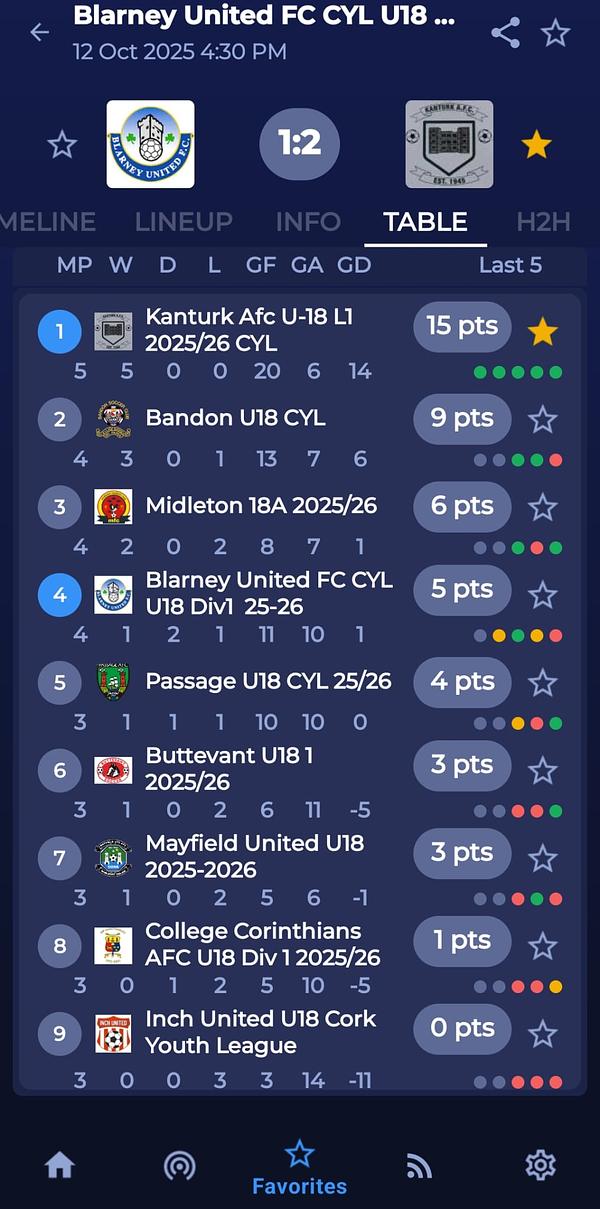Open the Inch United U18 Cork Youth League row
The image size is (600, 1209).
260,1032
